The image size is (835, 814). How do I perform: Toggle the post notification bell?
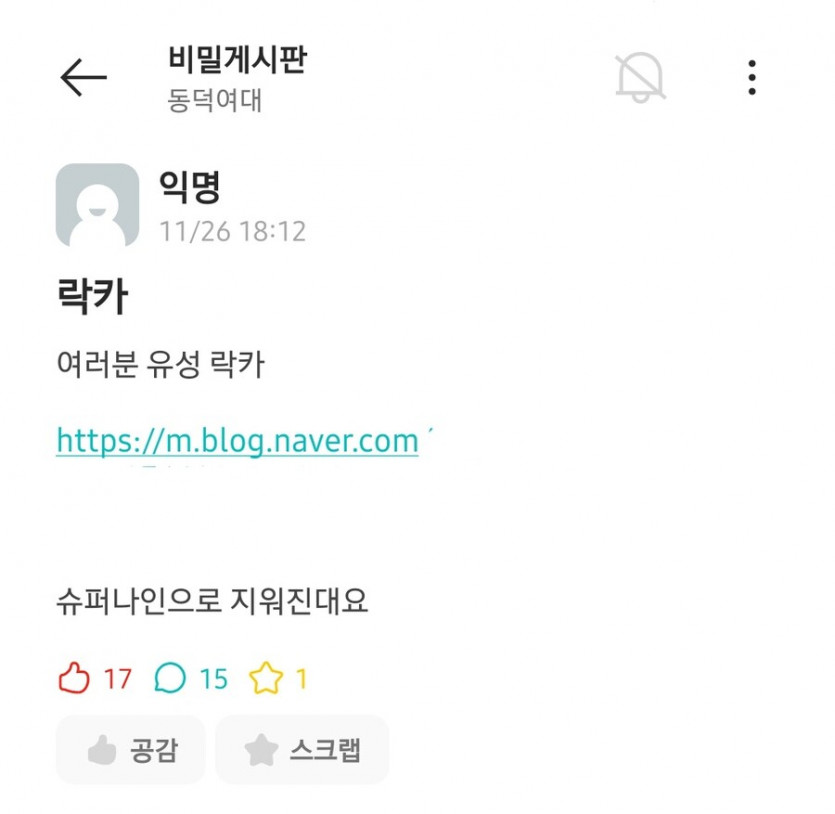tap(639, 78)
